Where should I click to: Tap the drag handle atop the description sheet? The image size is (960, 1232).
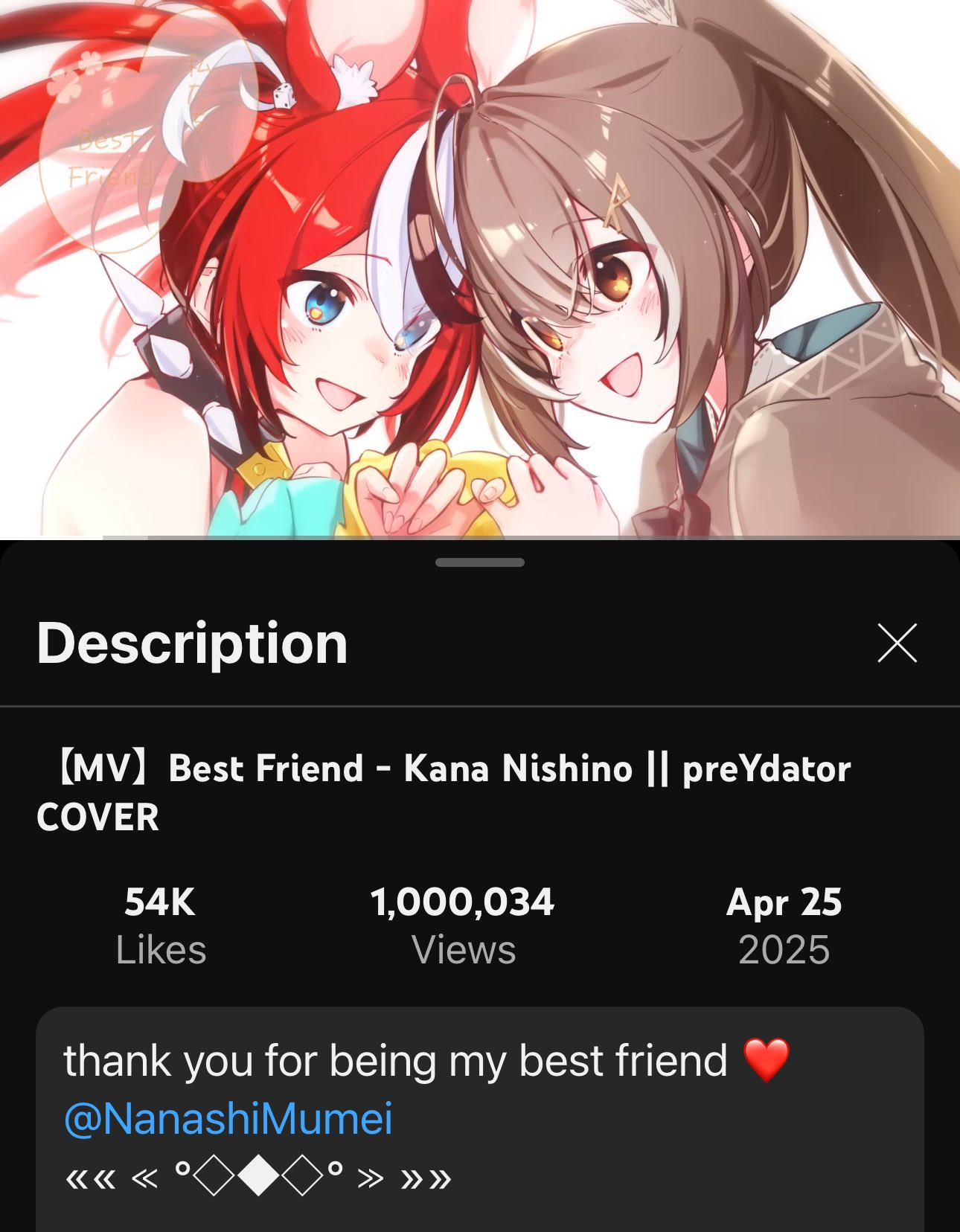point(480,562)
